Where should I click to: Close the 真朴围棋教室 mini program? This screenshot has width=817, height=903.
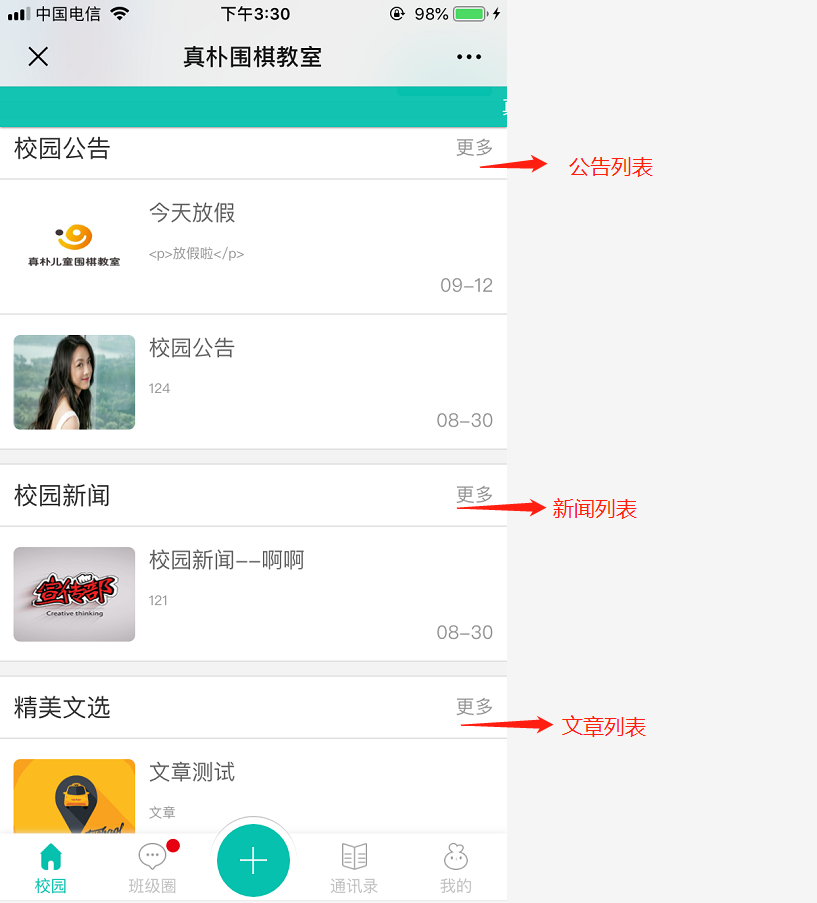38,57
